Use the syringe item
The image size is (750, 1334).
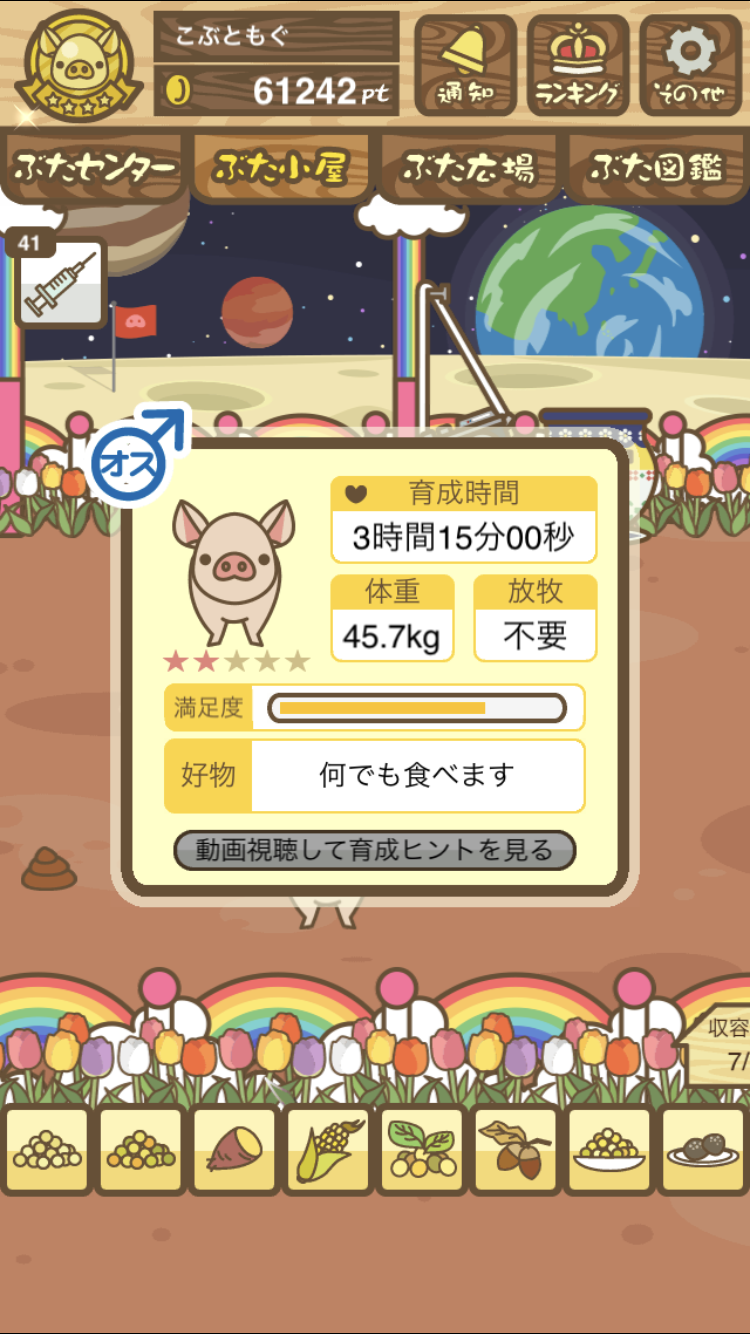pos(60,283)
